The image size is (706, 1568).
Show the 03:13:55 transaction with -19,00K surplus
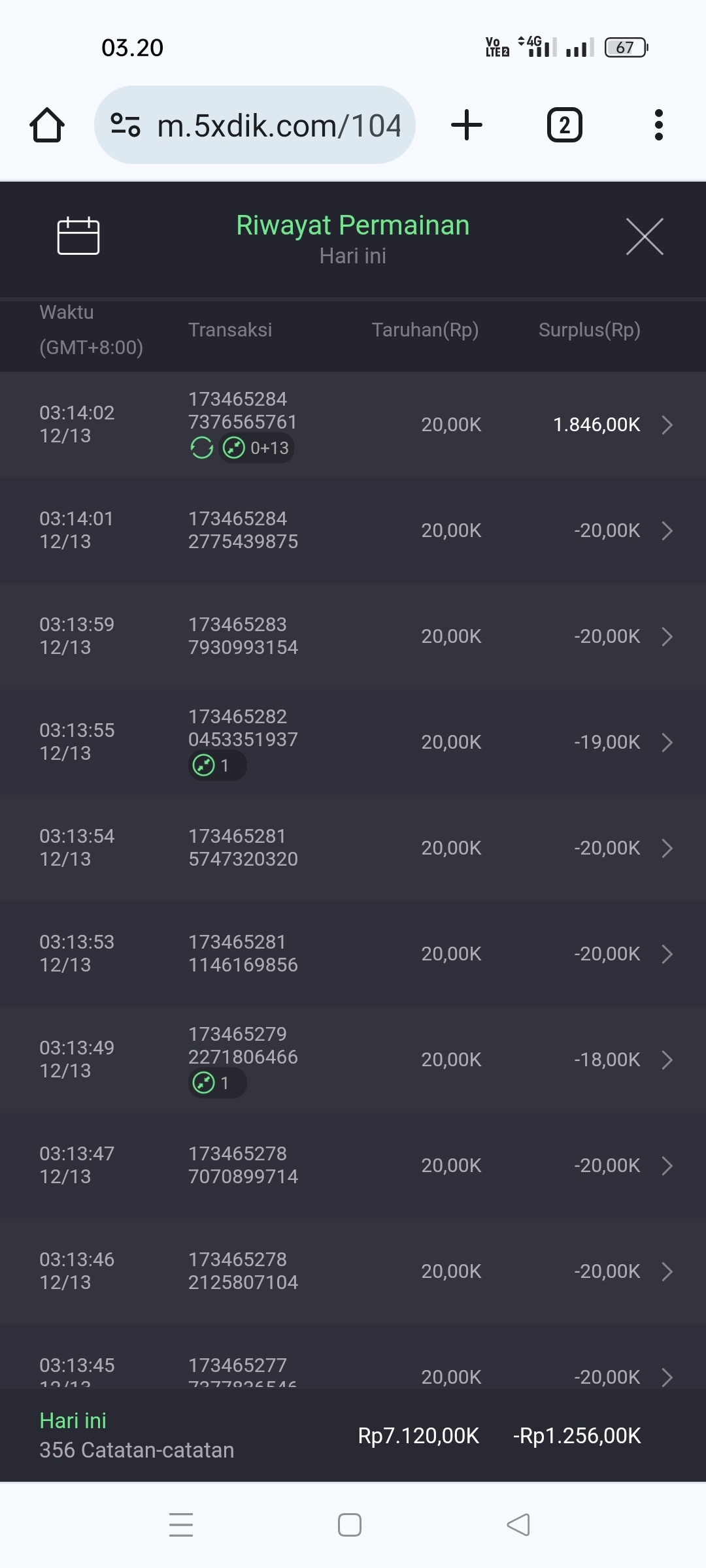(x=353, y=742)
